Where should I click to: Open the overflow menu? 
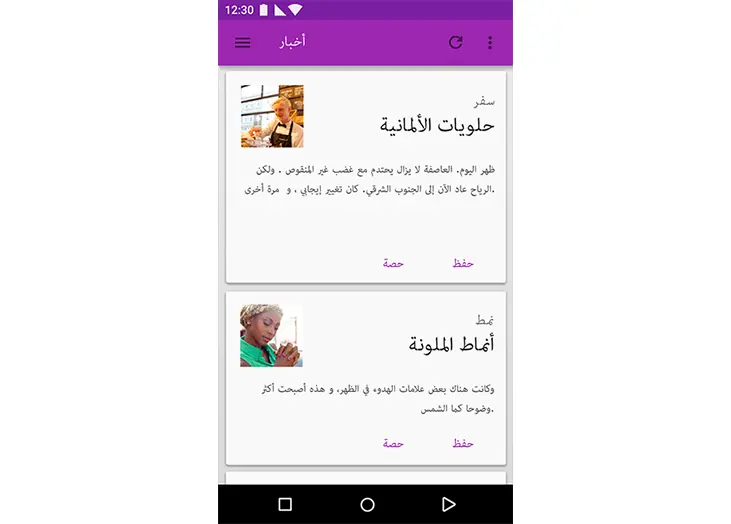point(490,42)
